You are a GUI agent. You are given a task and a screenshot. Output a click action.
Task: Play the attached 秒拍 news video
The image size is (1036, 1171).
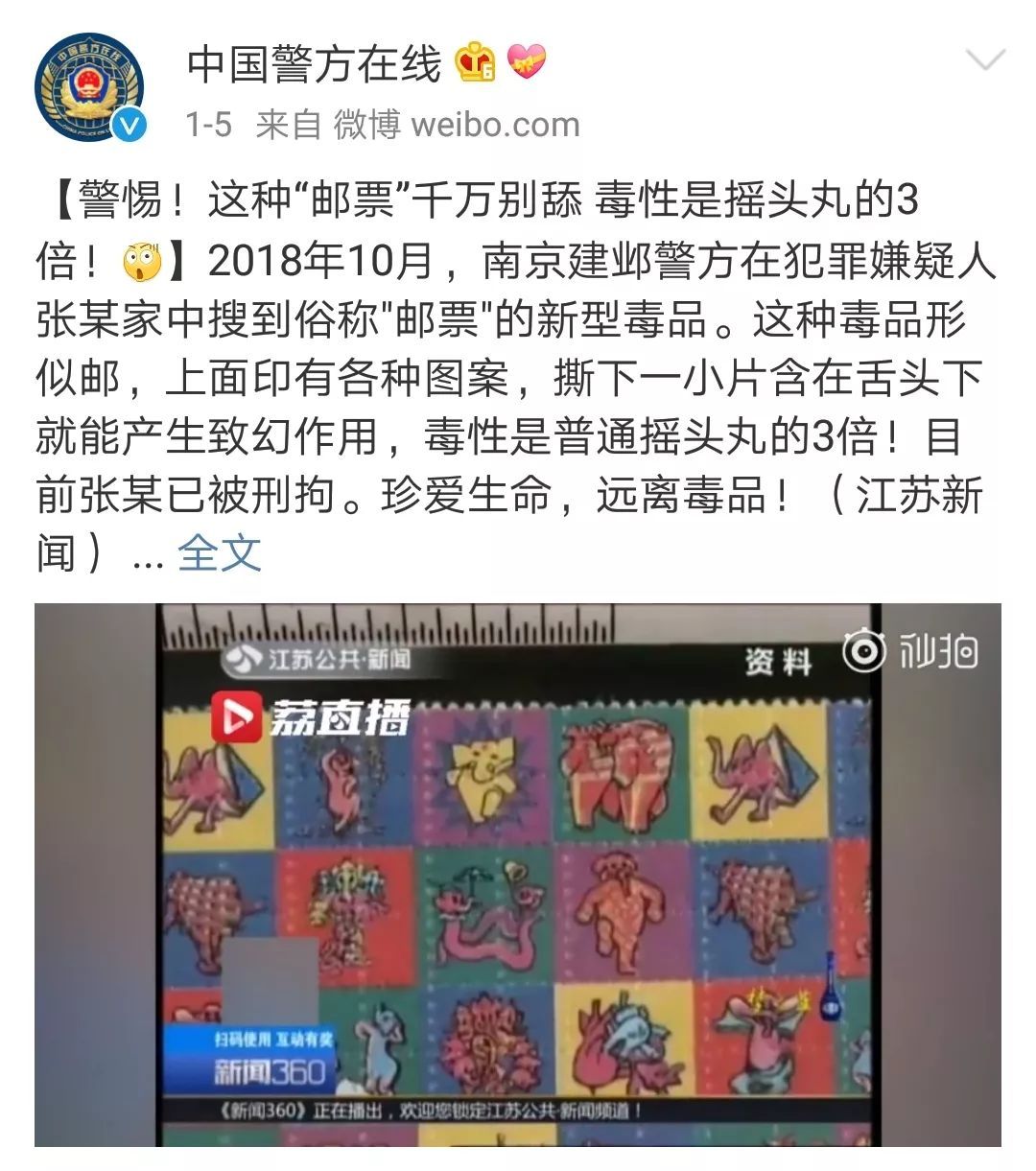point(518,874)
